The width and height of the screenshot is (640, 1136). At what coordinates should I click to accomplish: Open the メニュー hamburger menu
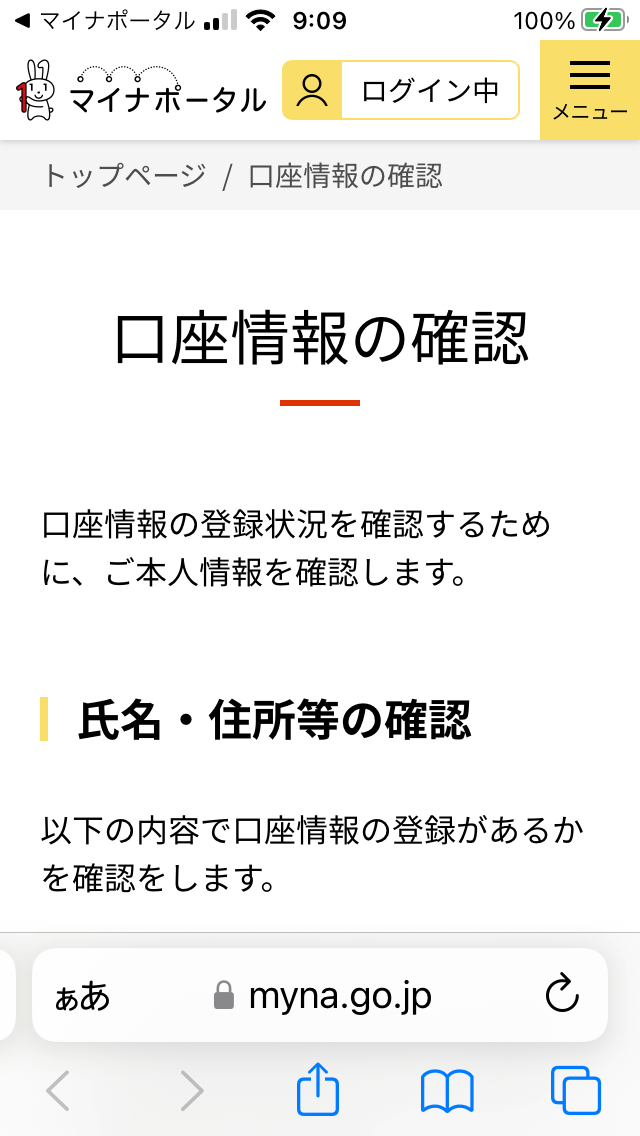tap(590, 90)
